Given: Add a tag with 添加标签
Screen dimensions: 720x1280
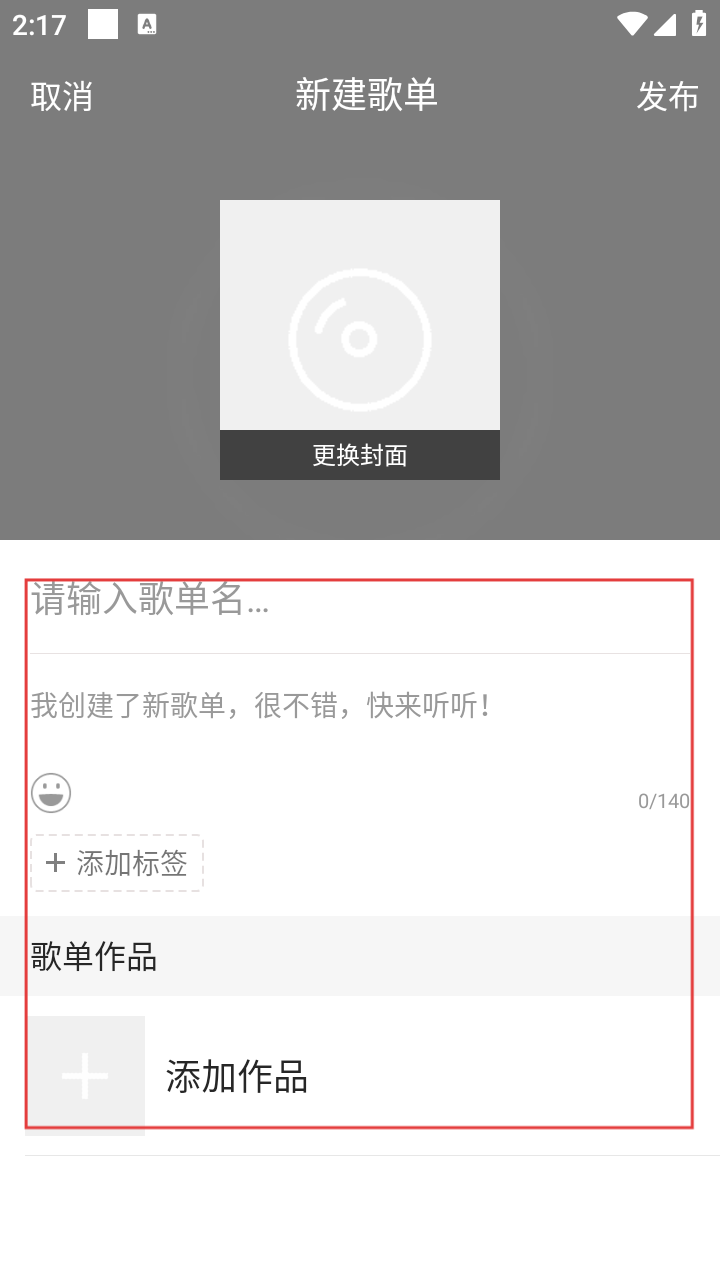Looking at the screenshot, I should point(117,863).
